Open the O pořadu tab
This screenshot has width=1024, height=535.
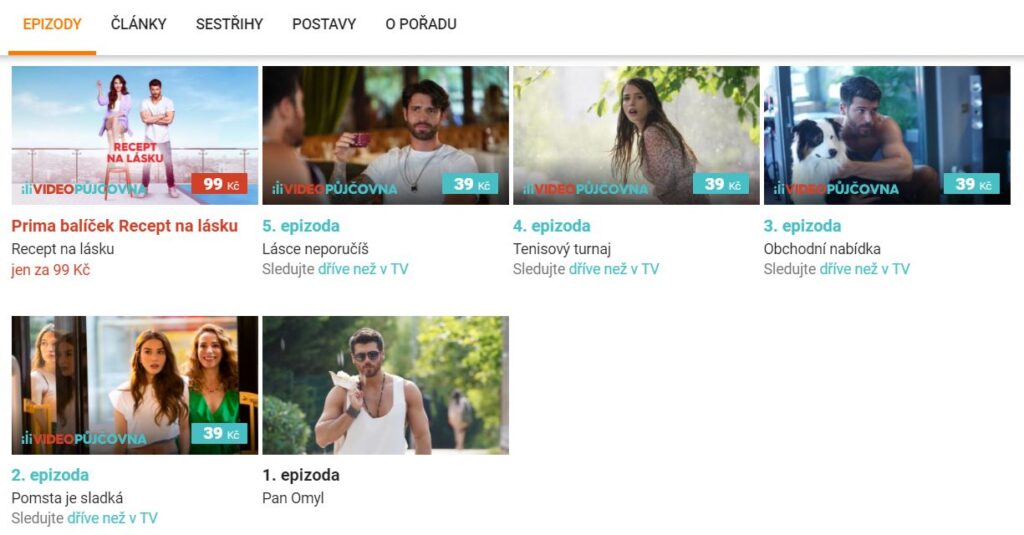click(x=420, y=24)
